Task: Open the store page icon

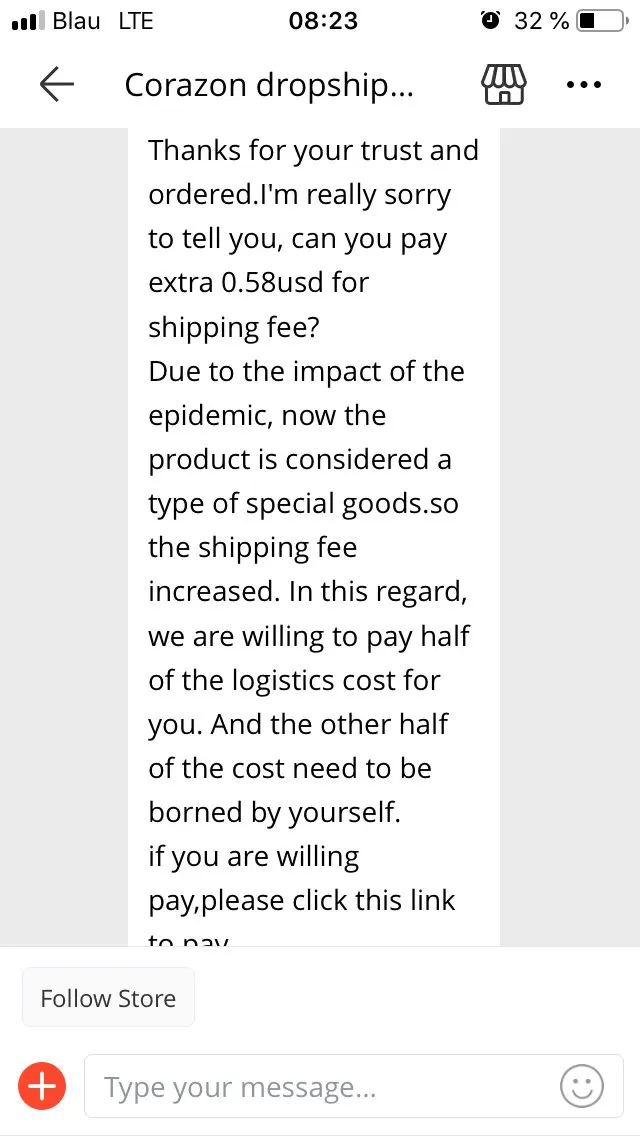Action: click(504, 85)
